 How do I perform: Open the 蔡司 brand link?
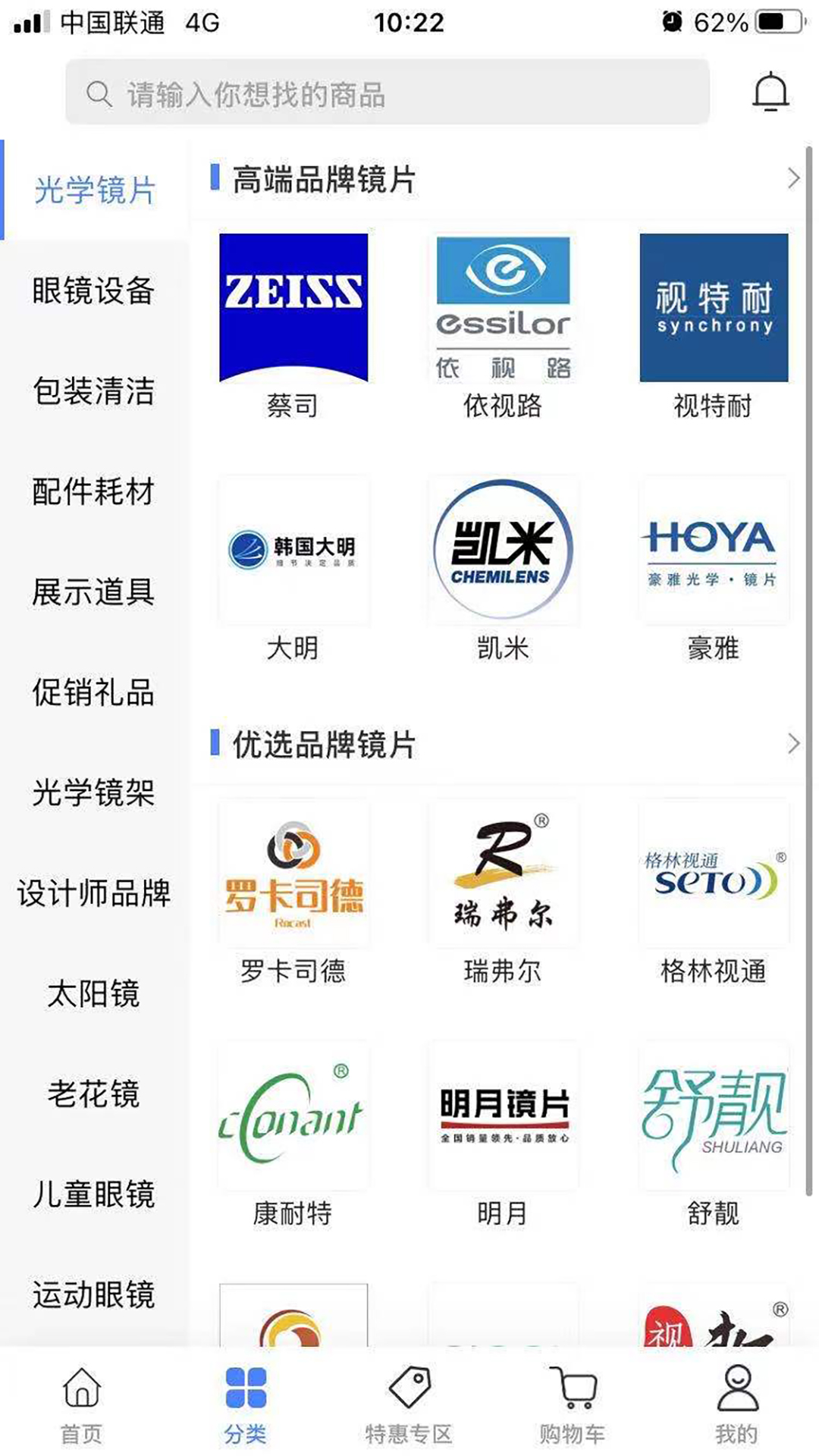pyautogui.click(x=293, y=407)
